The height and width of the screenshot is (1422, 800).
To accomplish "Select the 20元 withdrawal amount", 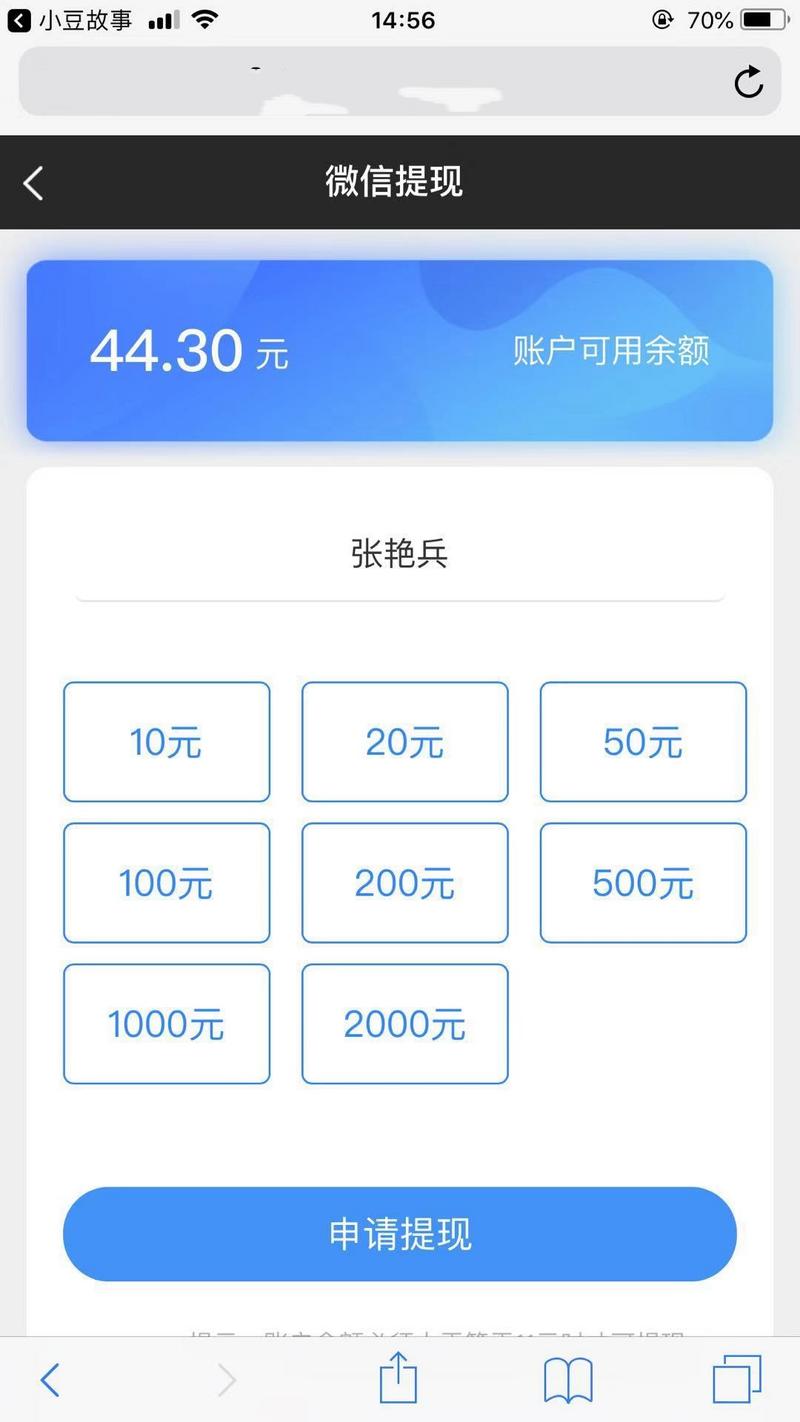I will click(404, 742).
